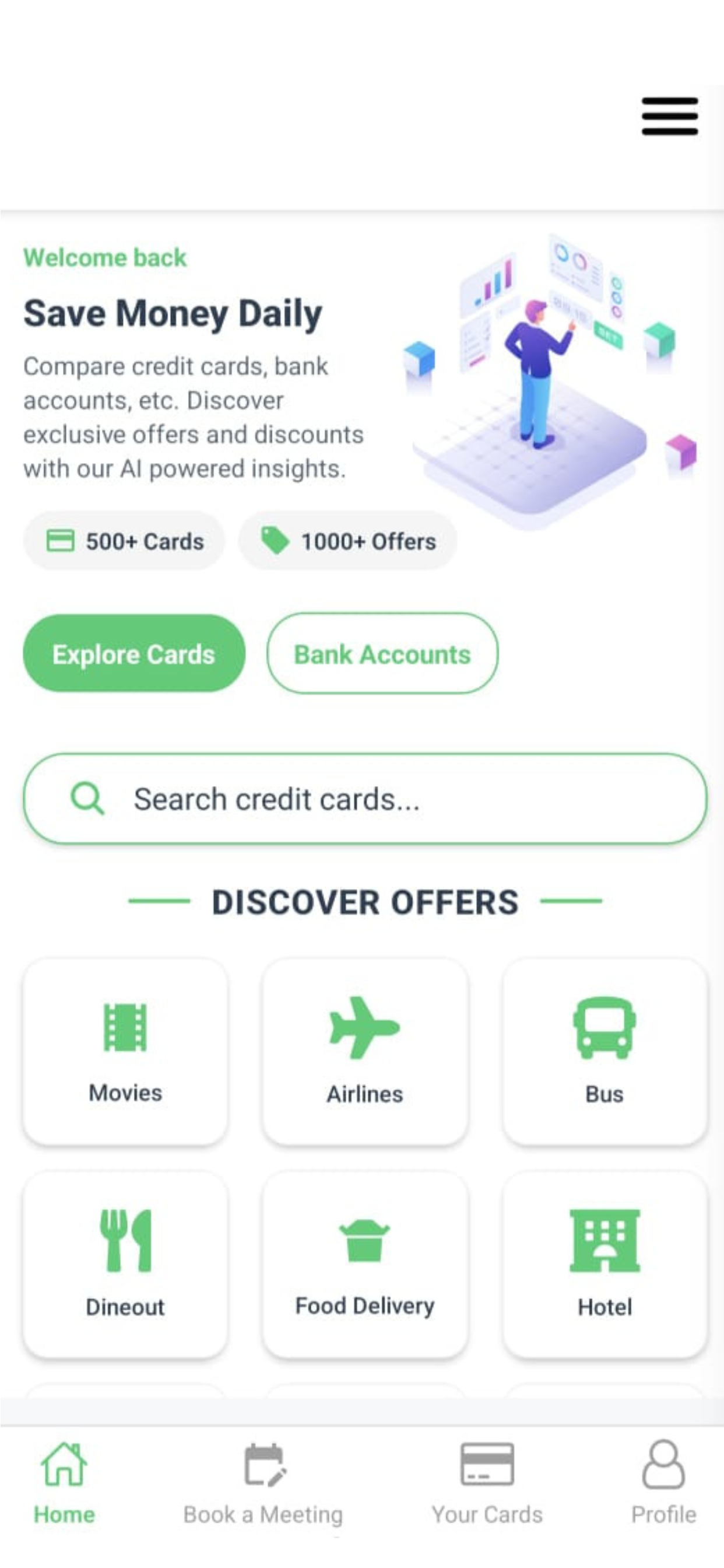
Task: Focus the Search credit cards field
Action: pos(365,799)
